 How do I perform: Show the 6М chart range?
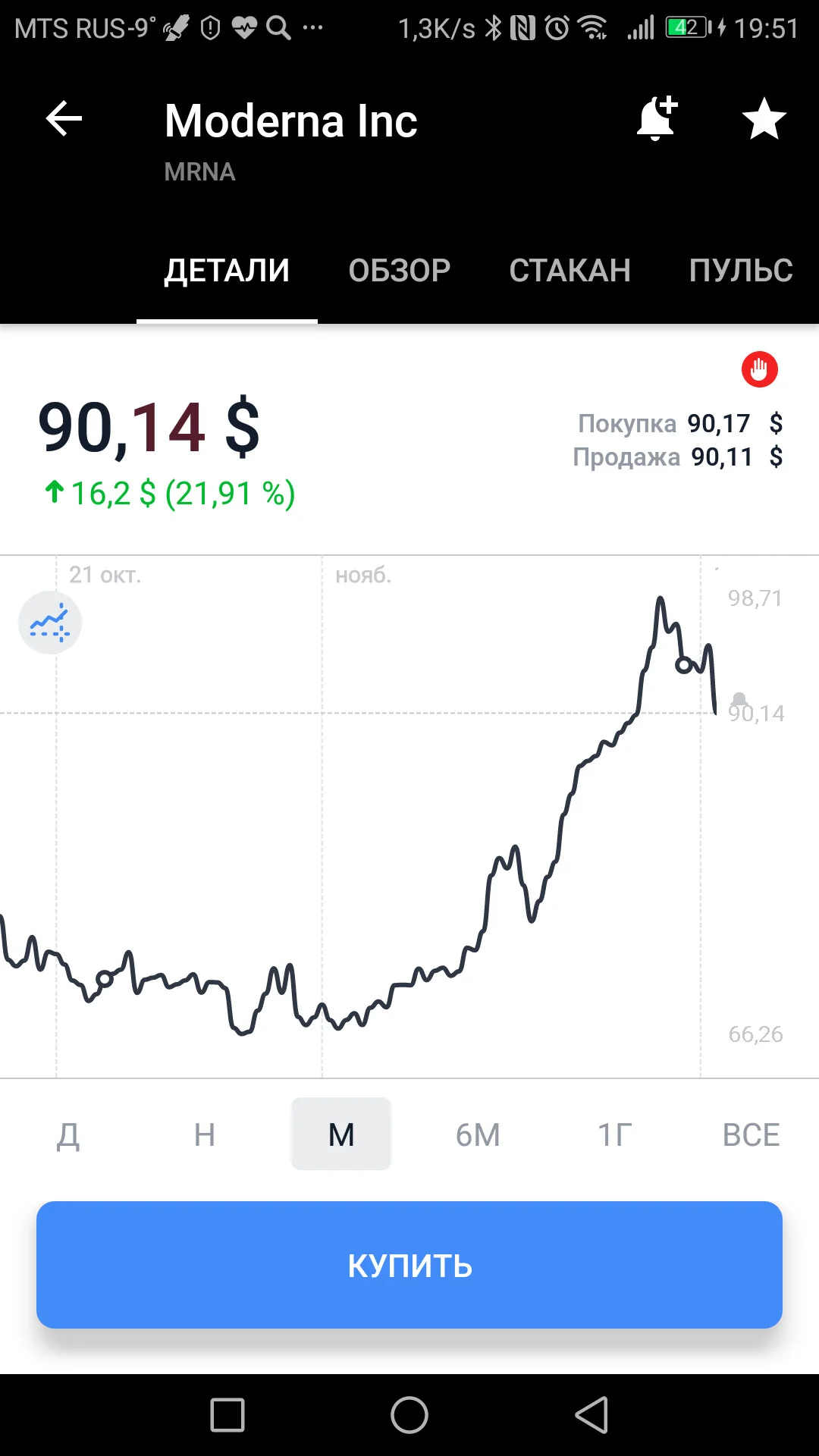coord(478,1134)
